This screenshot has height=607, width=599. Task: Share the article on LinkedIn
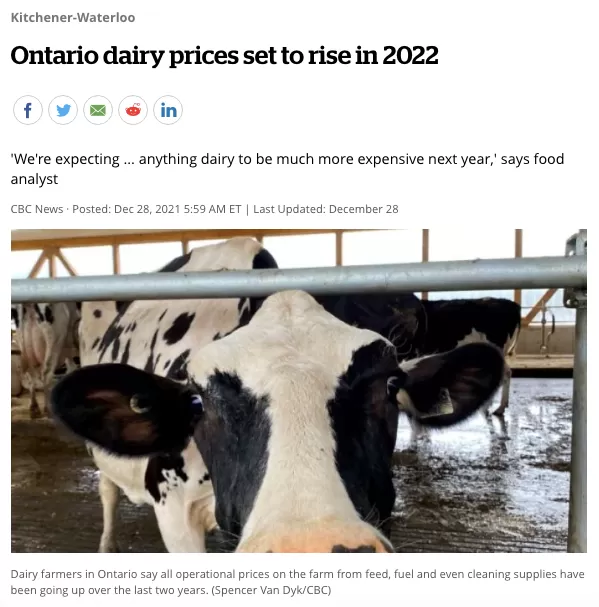coord(168,110)
